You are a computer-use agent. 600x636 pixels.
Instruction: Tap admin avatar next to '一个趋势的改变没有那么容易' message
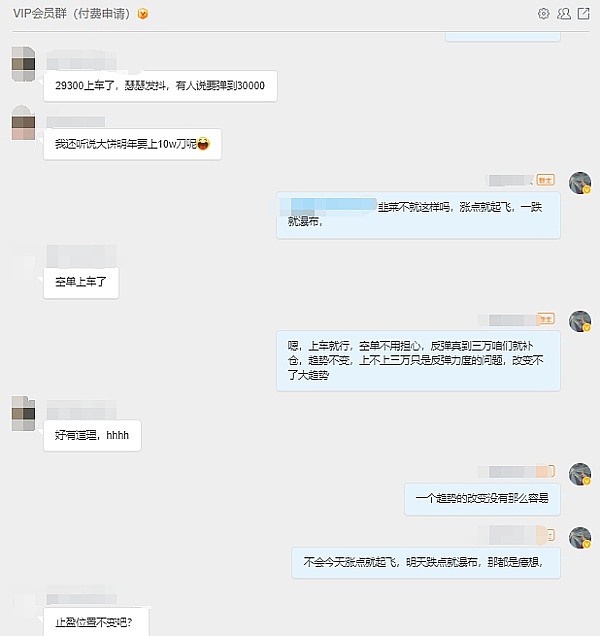(x=580, y=474)
